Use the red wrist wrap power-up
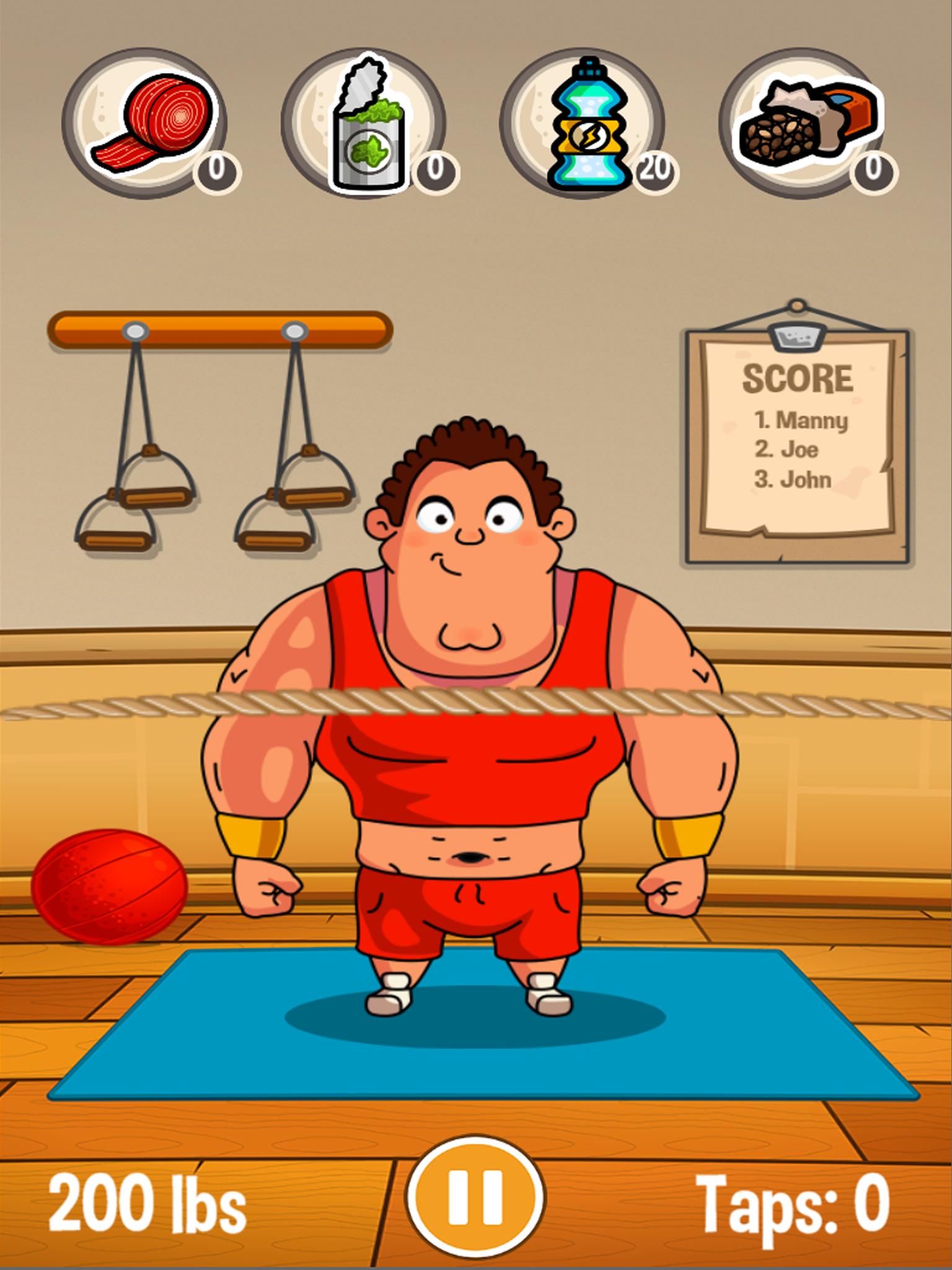The height and width of the screenshot is (1270, 952). (146, 123)
